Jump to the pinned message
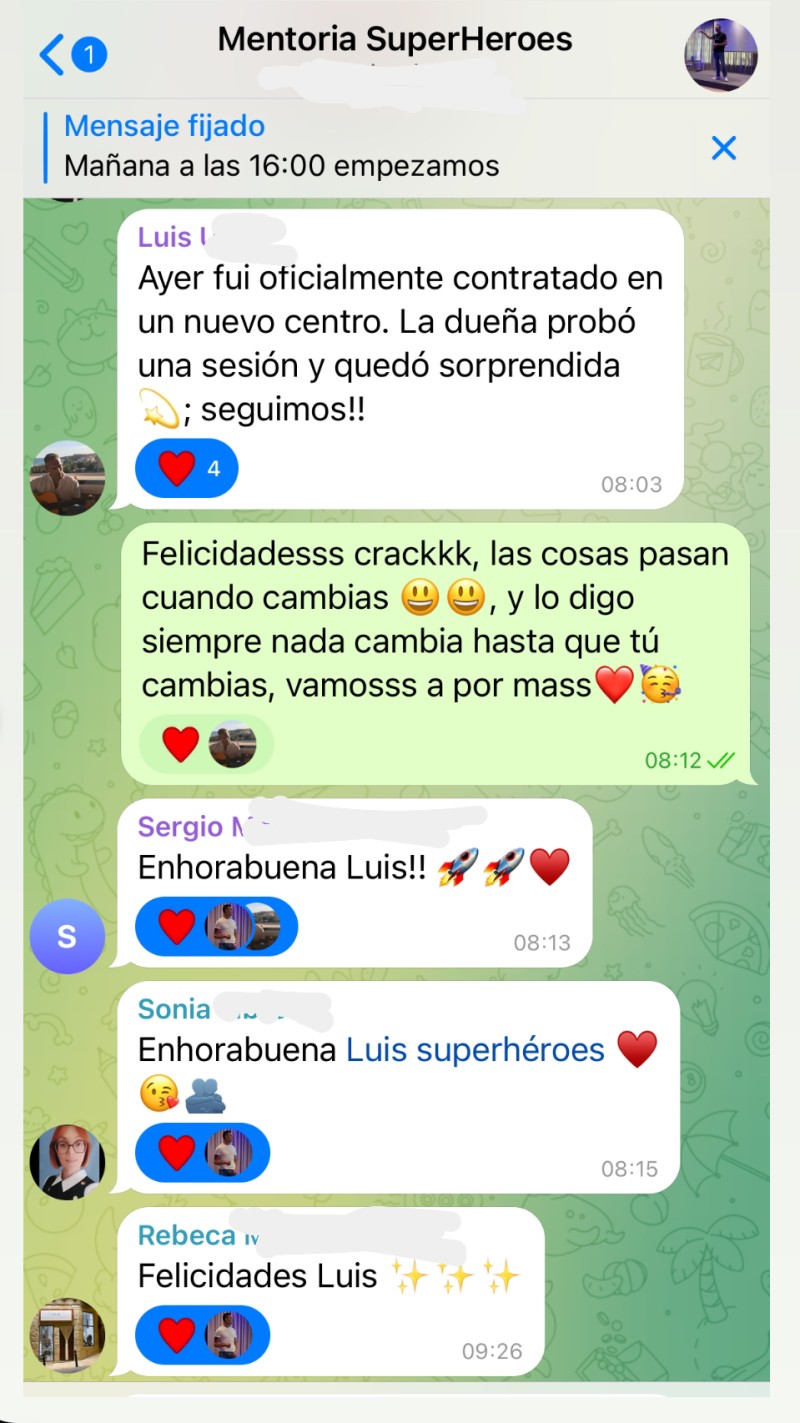800x1423 pixels. coord(280,146)
